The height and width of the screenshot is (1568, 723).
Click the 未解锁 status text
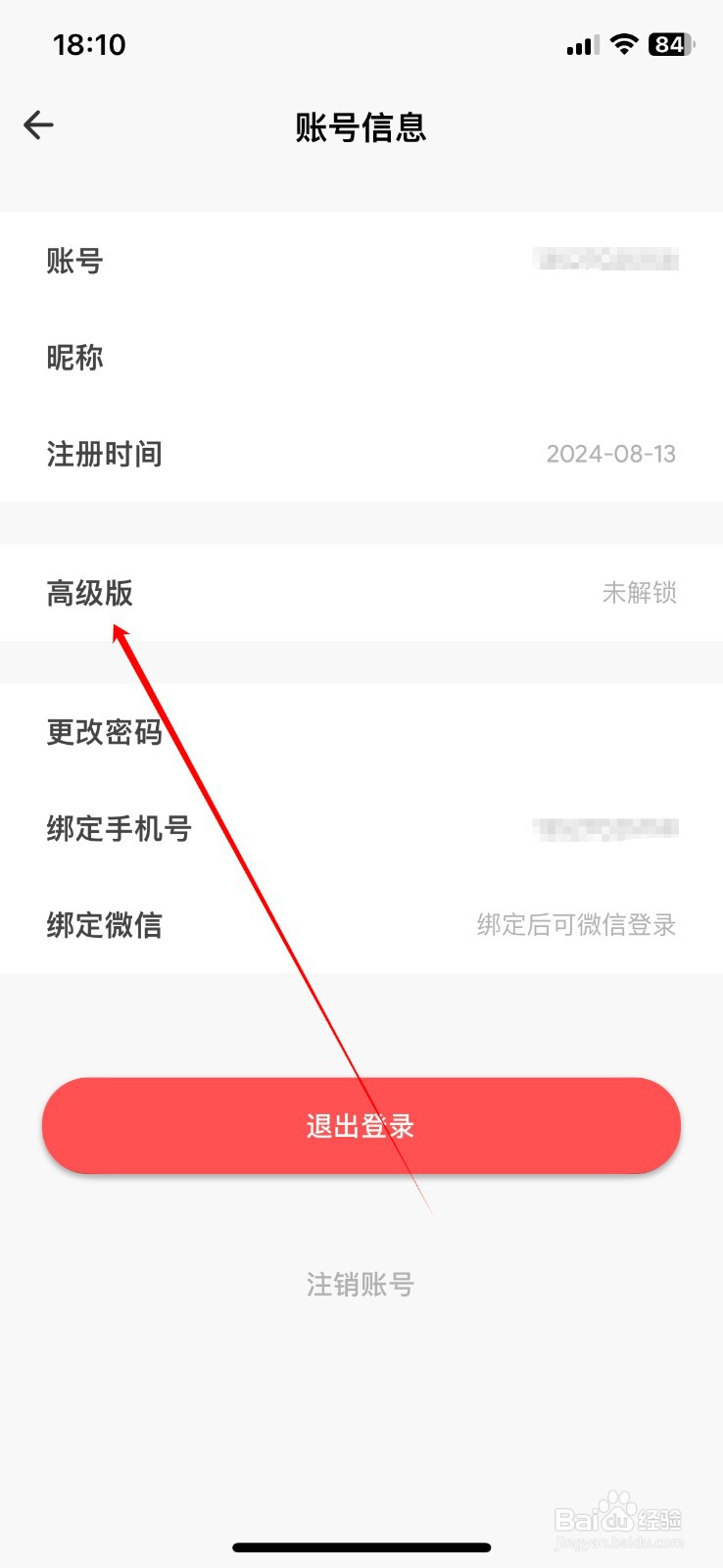click(640, 592)
